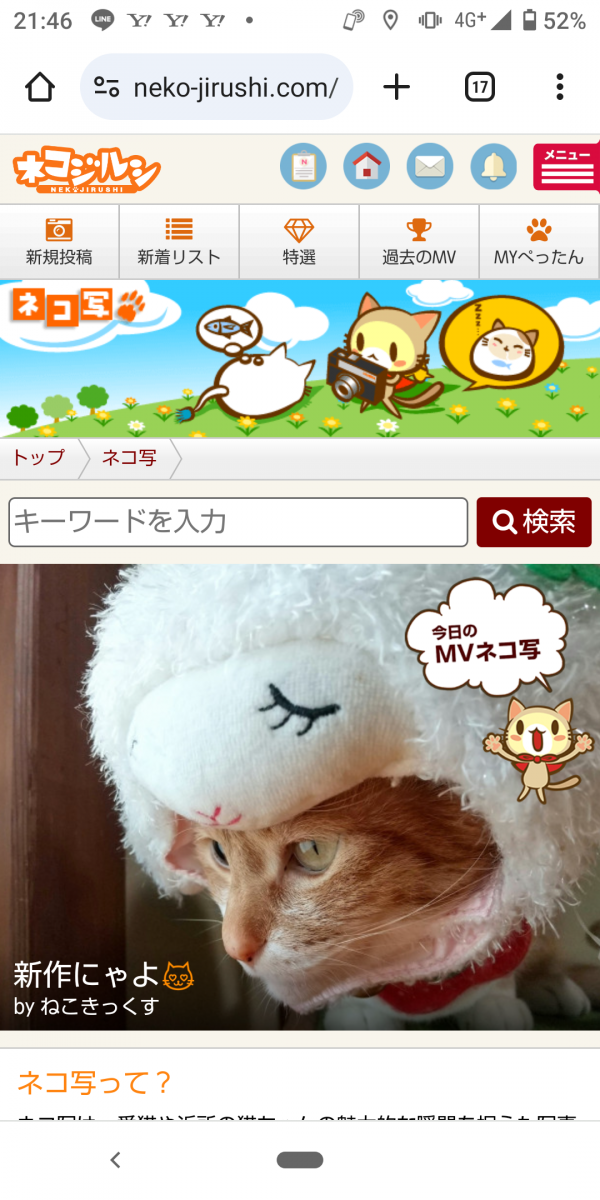The height and width of the screenshot is (1200, 600).
Task: Open the notifications bell
Action: point(493,166)
